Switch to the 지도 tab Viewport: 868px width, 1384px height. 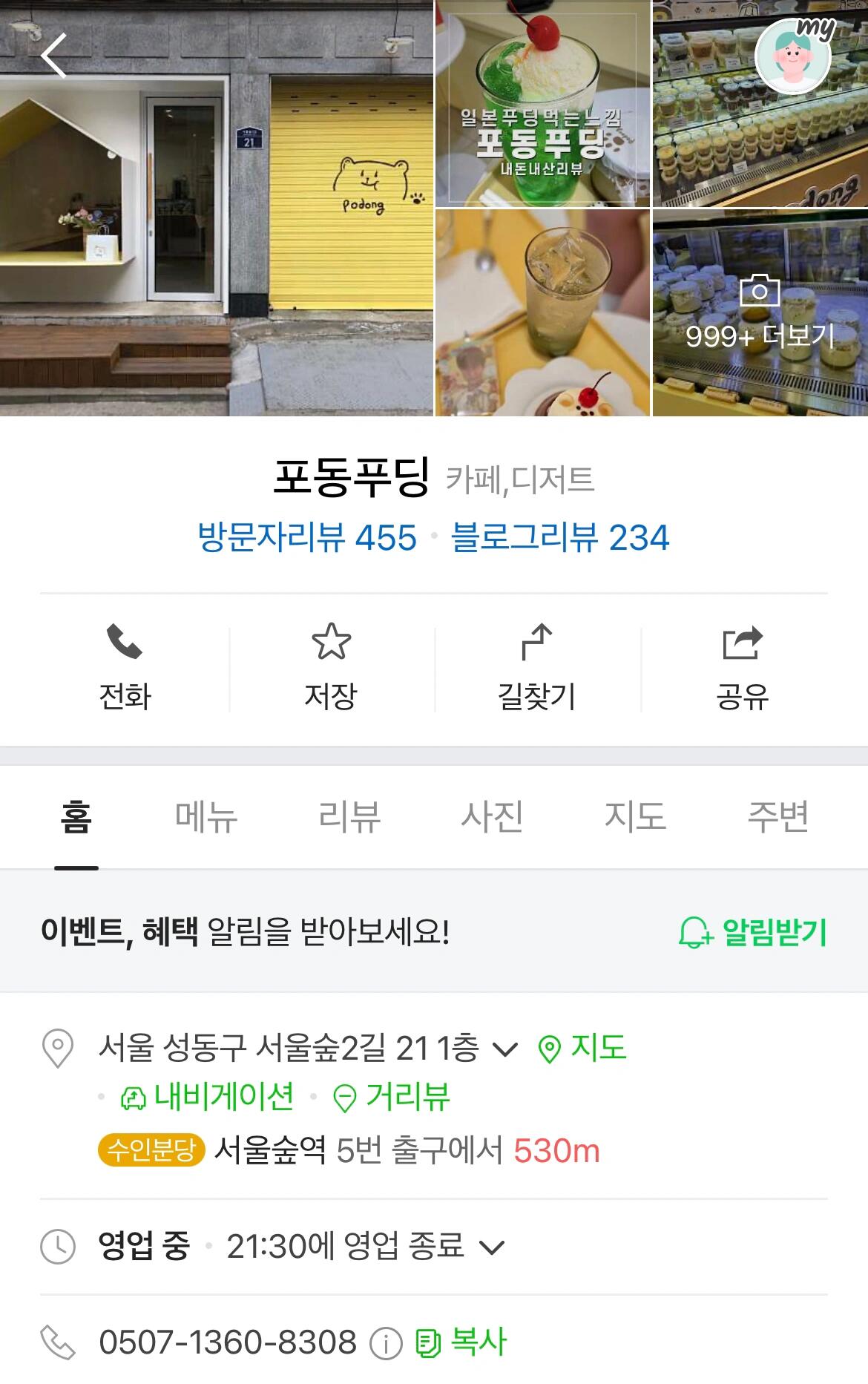635,816
